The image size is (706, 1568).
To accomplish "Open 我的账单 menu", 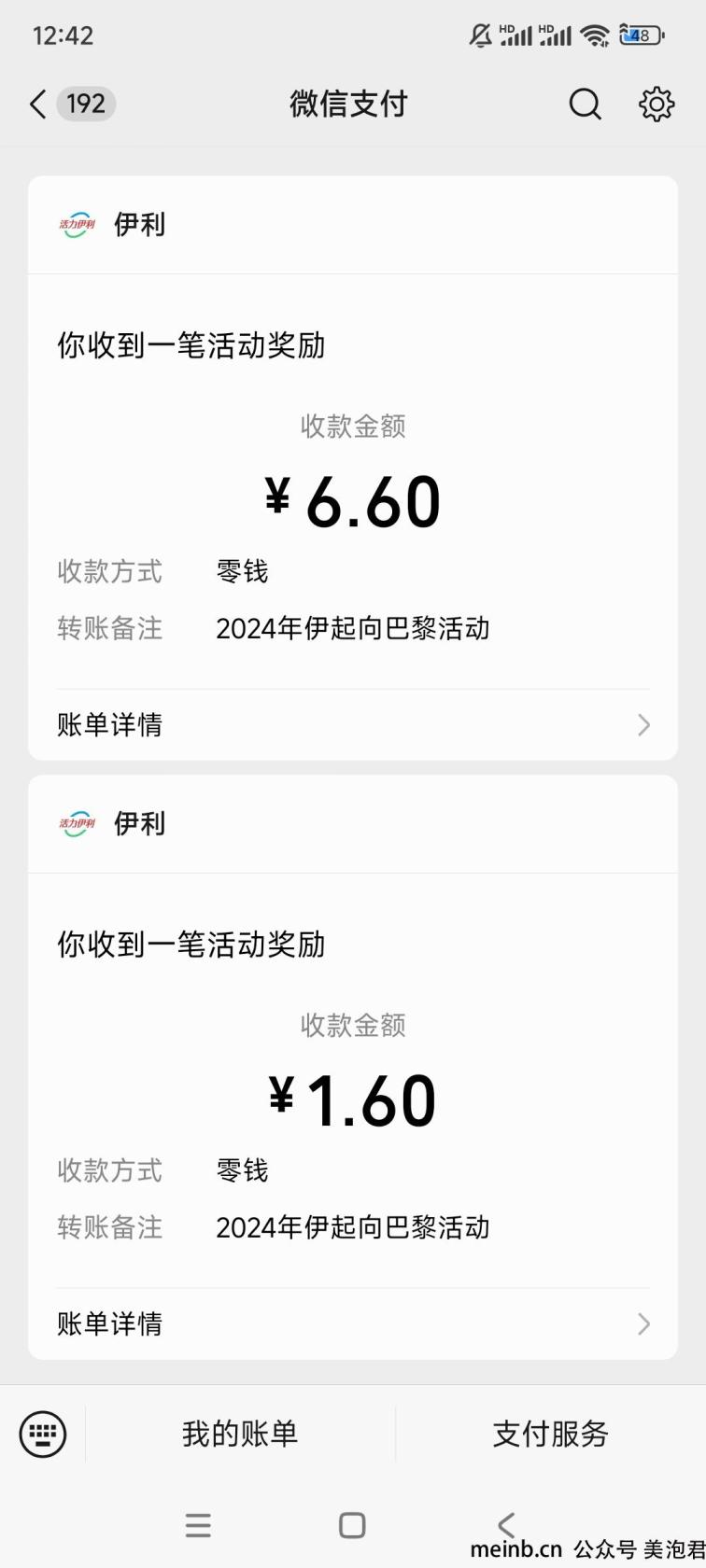I will click(x=240, y=1434).
